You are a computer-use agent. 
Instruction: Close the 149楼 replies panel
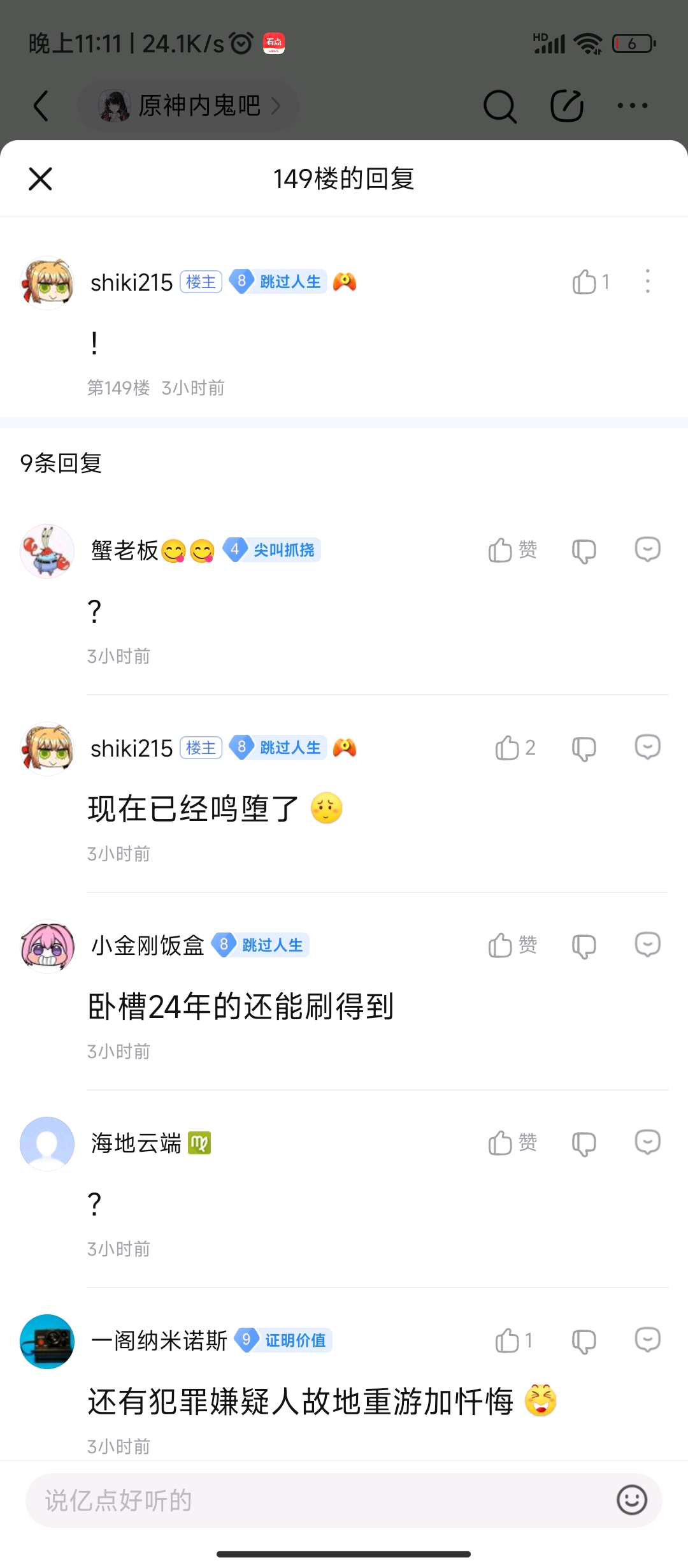coord(40,179)
